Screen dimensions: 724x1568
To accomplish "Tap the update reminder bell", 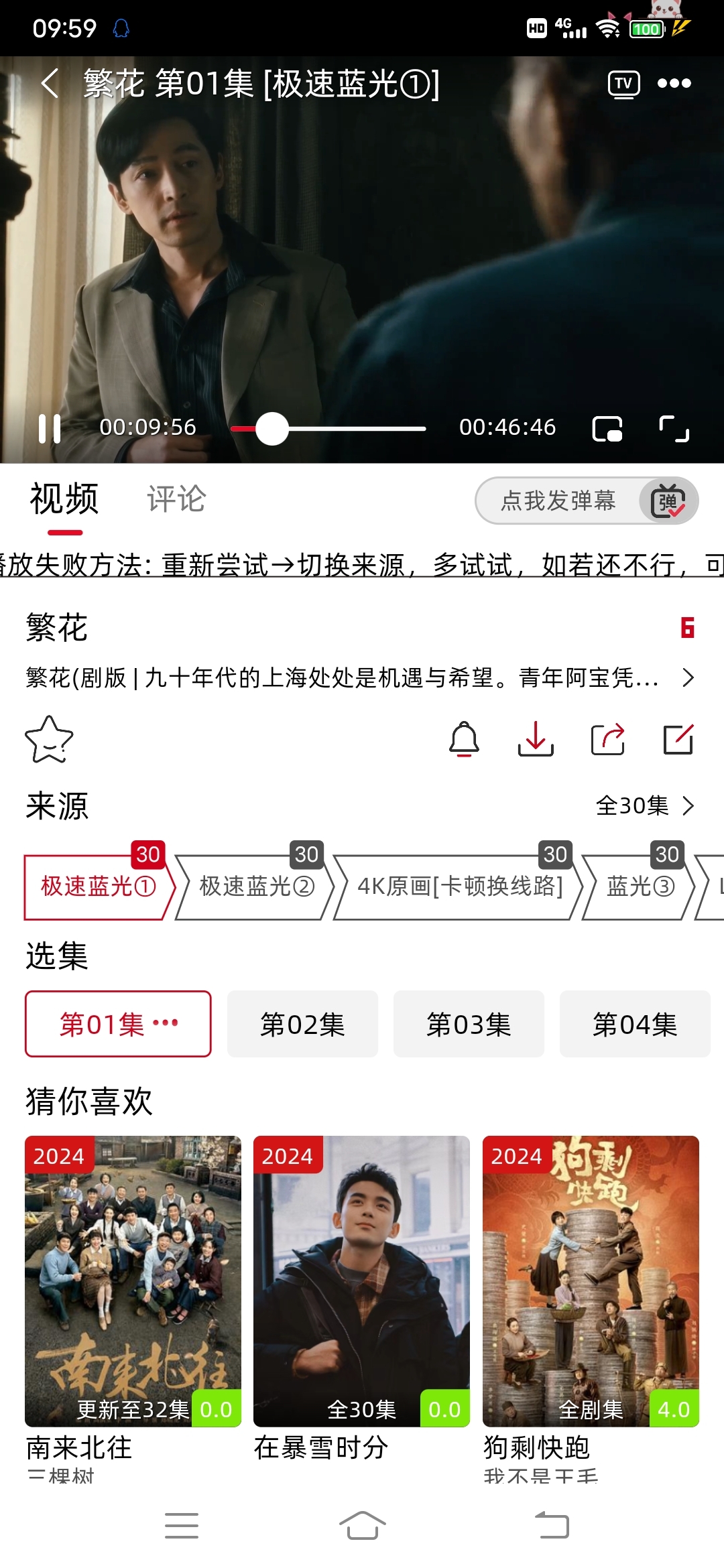I will point(464,739).
